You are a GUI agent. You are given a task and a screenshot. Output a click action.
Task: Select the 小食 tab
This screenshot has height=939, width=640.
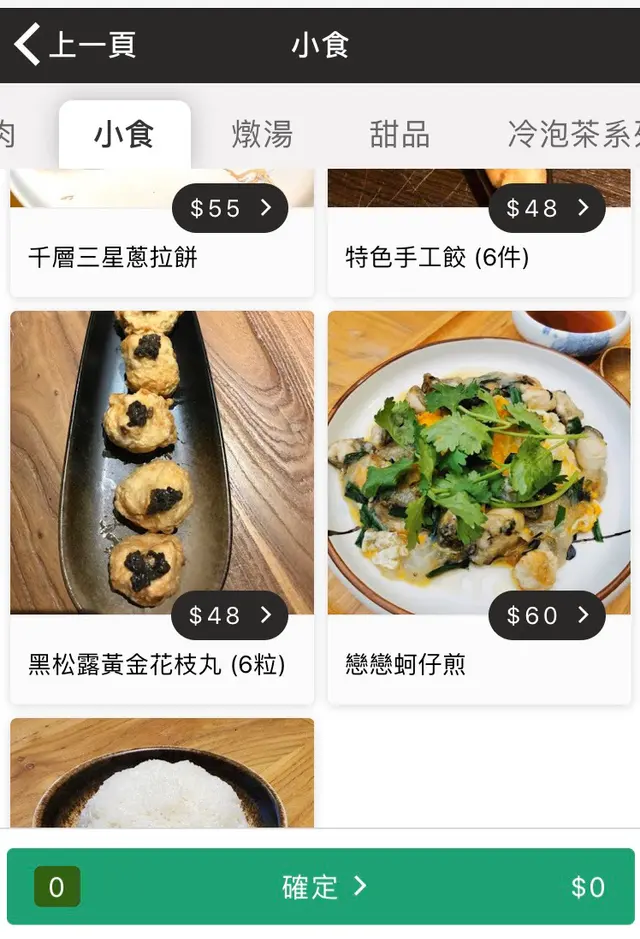click(x=124, y=134)
